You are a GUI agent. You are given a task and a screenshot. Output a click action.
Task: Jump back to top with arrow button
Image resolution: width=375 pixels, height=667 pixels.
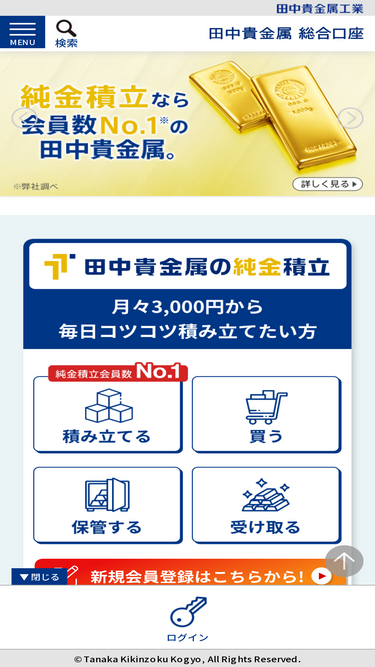tap(344, 561)
